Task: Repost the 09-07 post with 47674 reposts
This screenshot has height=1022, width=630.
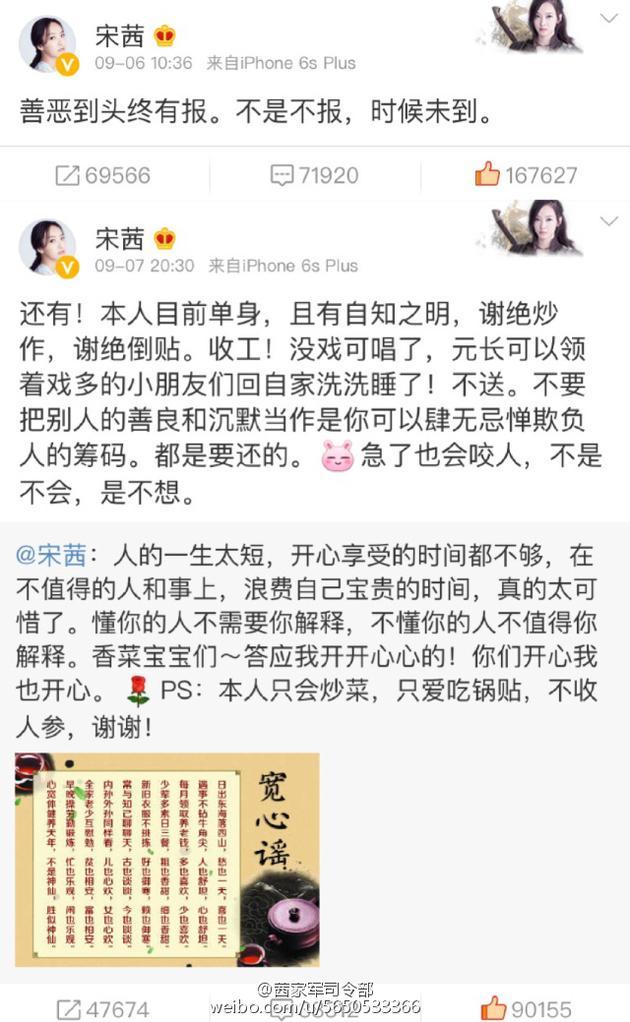Action: coord(103,1008)
